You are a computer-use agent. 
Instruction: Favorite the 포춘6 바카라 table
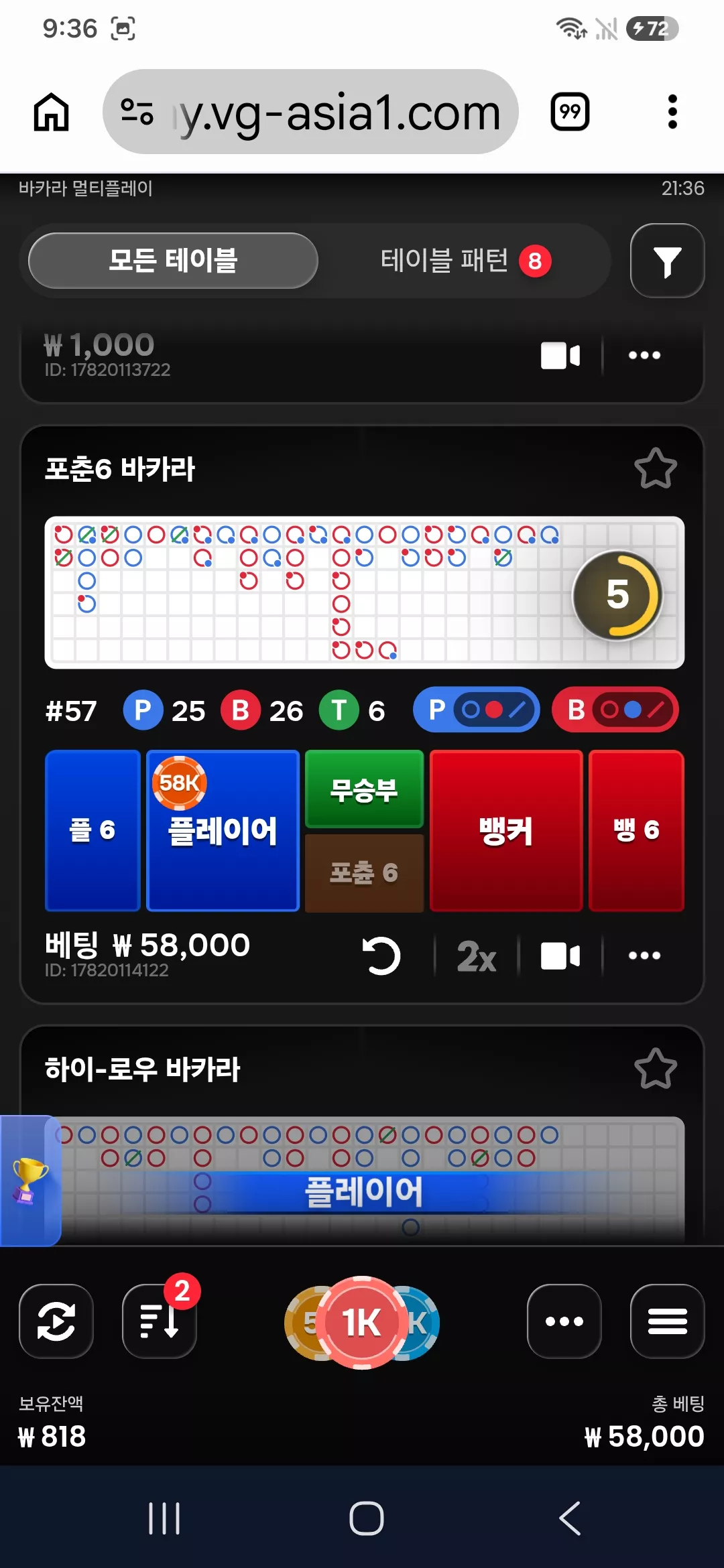[655, 468]
